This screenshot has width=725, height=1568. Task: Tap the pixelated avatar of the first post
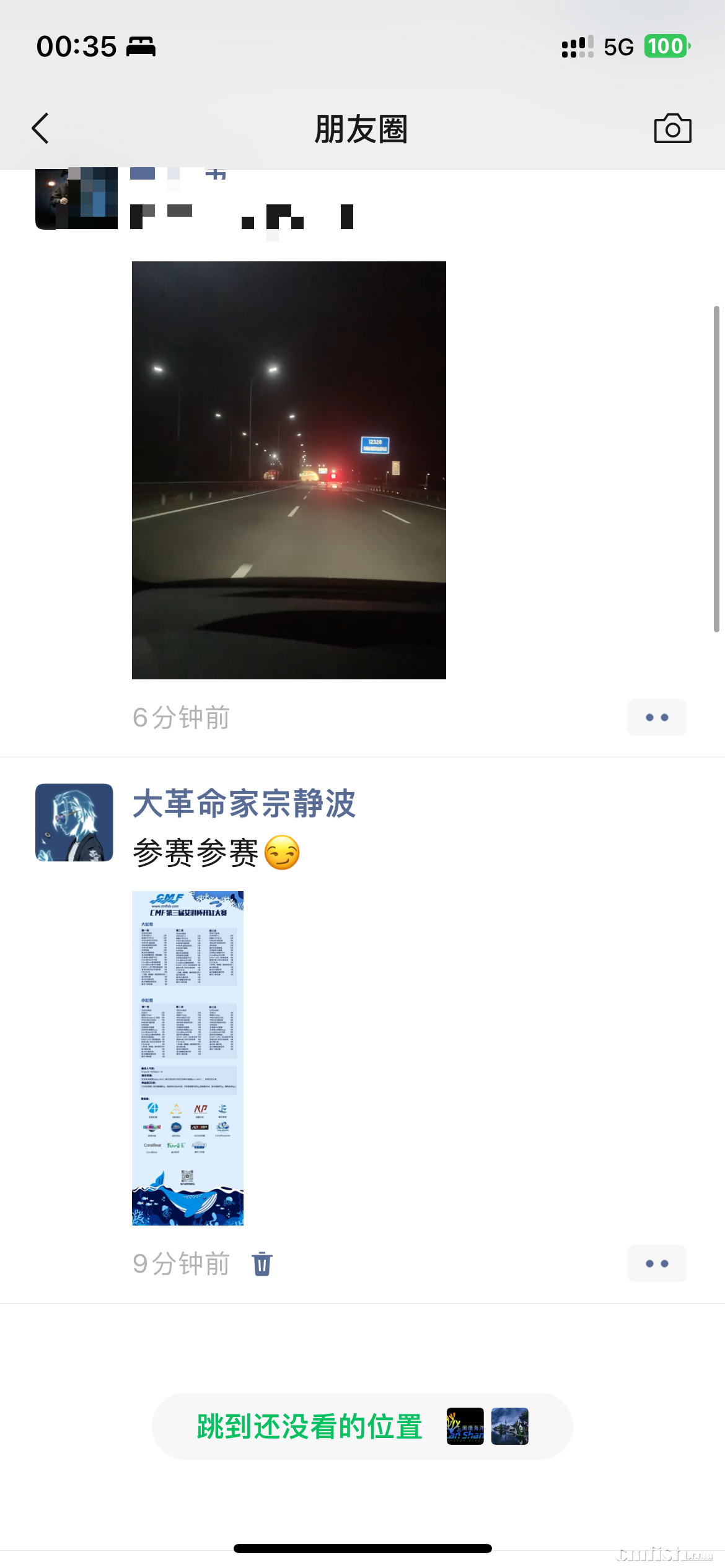click(x=76, y=198)
